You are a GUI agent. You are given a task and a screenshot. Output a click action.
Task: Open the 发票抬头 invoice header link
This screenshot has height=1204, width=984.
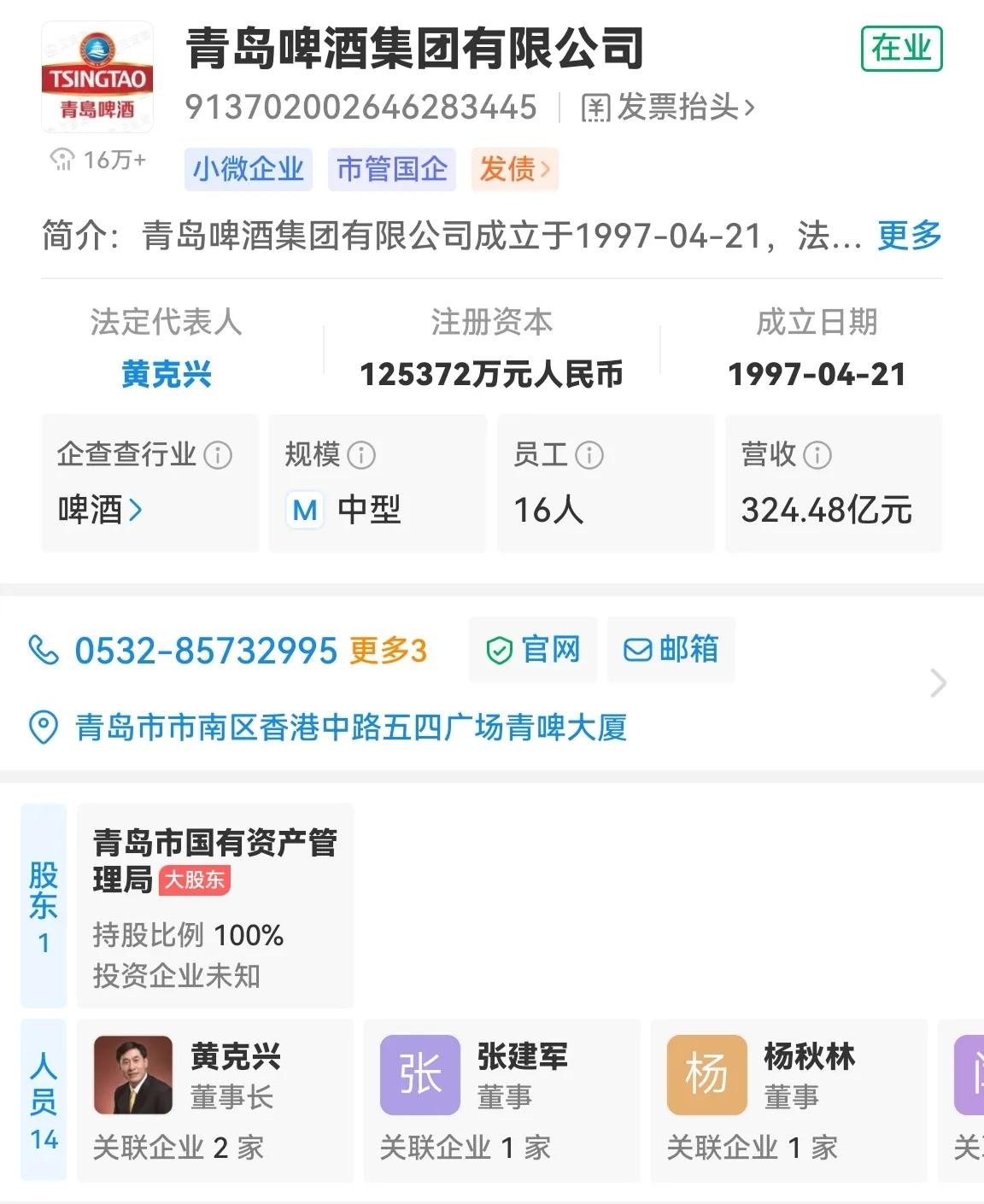click(668, 108)
